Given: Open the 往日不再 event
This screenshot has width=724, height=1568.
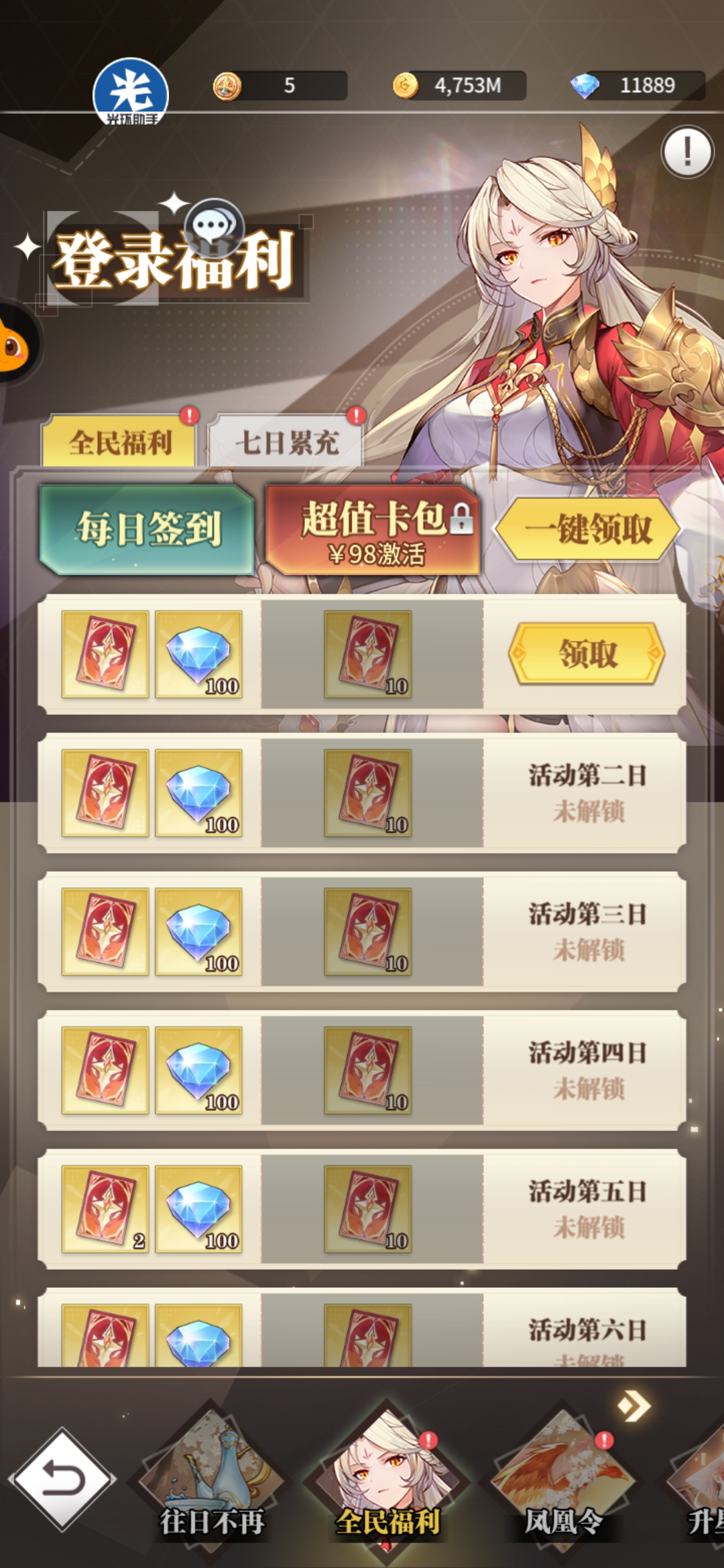Looking at the screenshot, I should 212,1474.
